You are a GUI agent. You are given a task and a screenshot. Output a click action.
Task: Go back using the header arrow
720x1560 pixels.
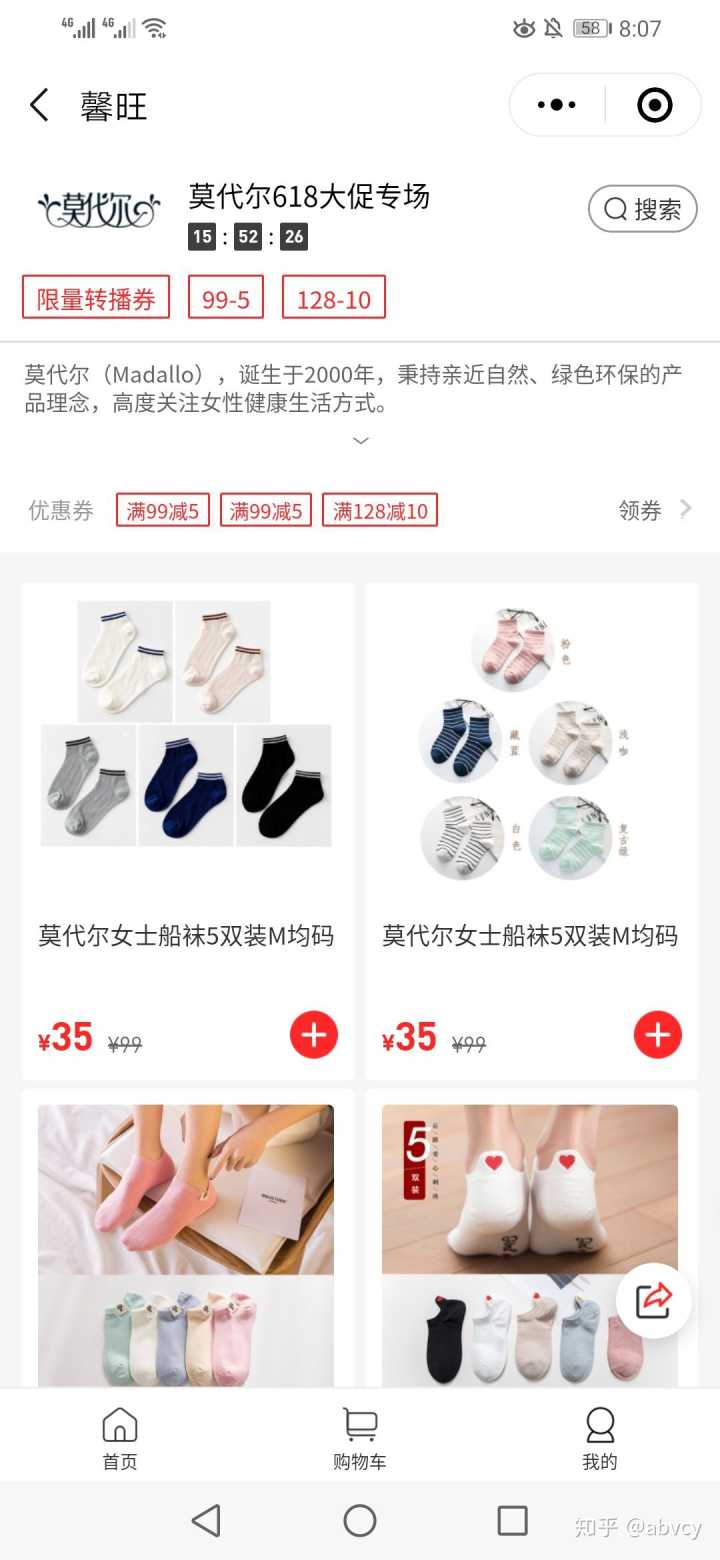pos(40,105)
